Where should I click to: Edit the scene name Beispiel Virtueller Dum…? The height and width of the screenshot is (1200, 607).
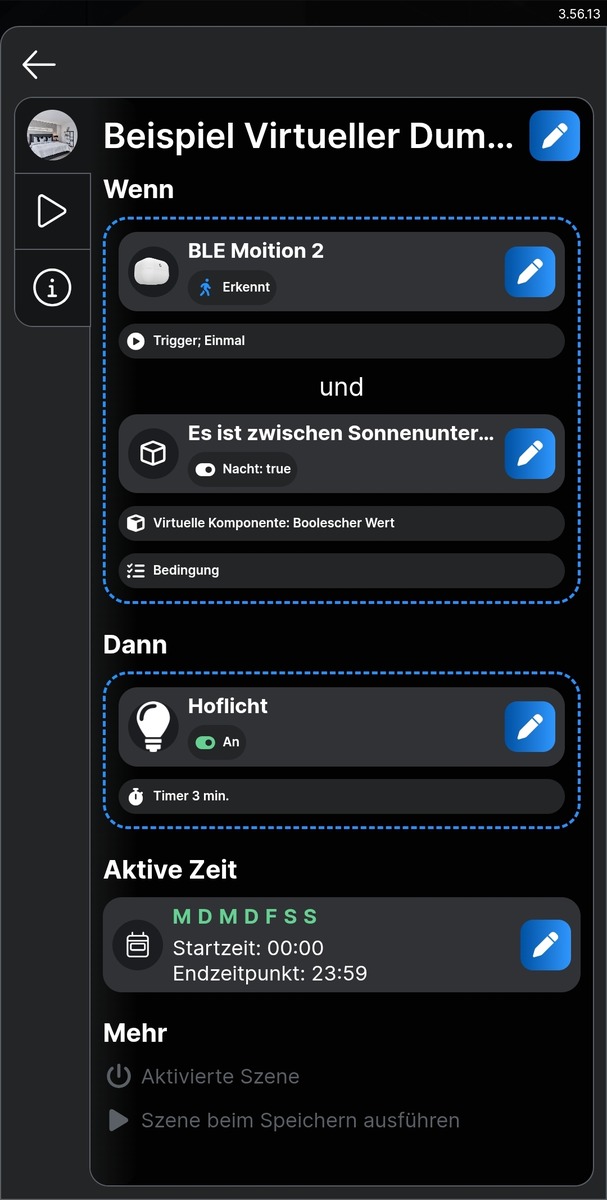point(554,136)
